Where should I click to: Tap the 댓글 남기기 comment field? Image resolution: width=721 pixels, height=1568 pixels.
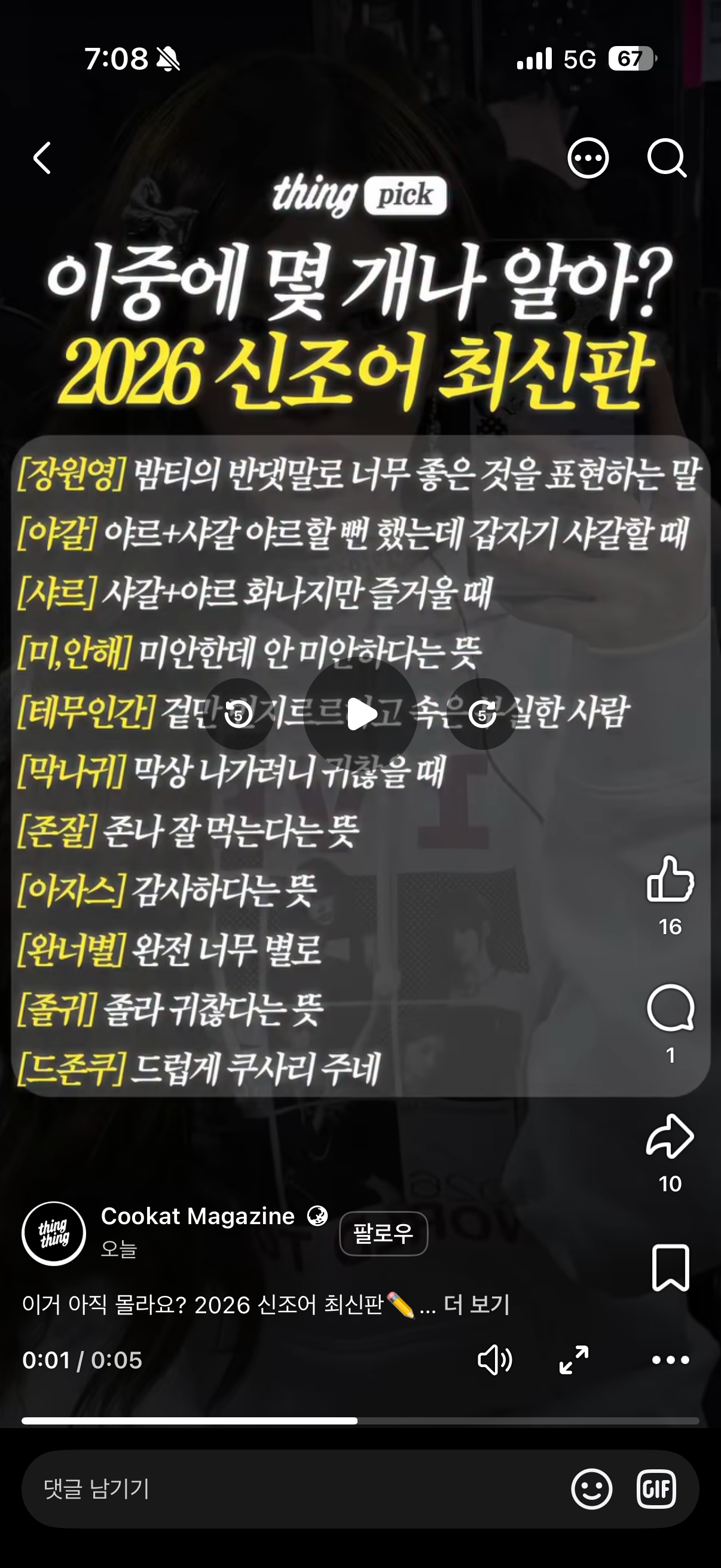click(292, 1489)
